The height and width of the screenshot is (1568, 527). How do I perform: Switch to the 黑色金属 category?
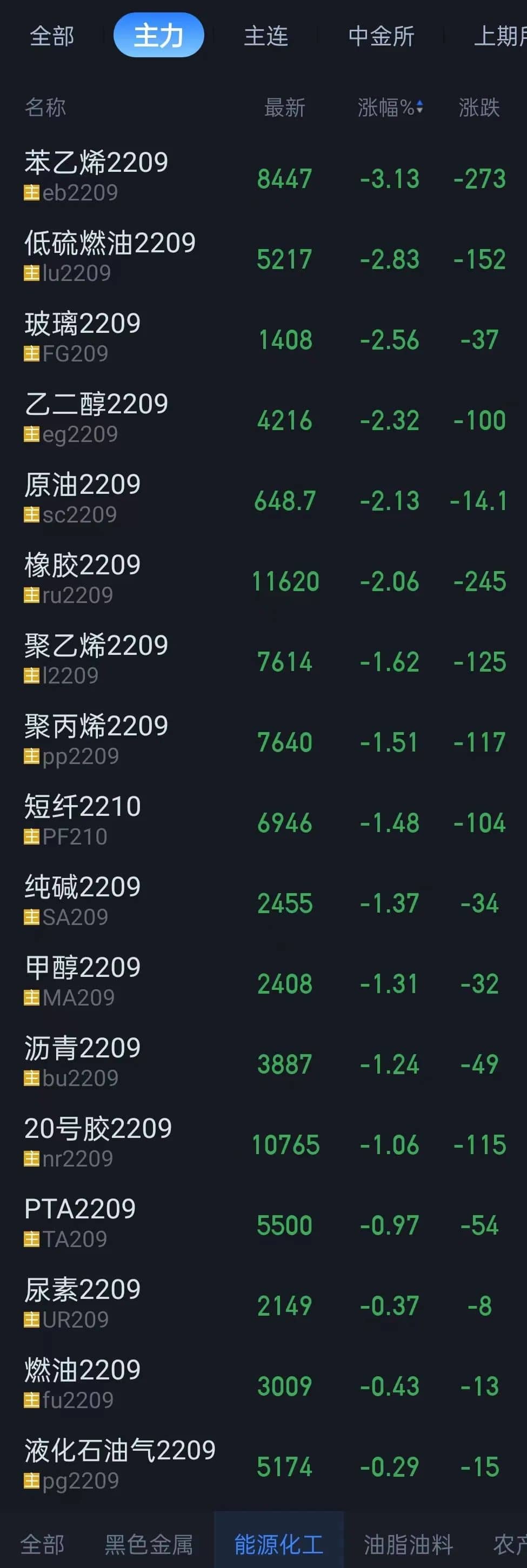pyautogui.click(x=149, y=1544)
